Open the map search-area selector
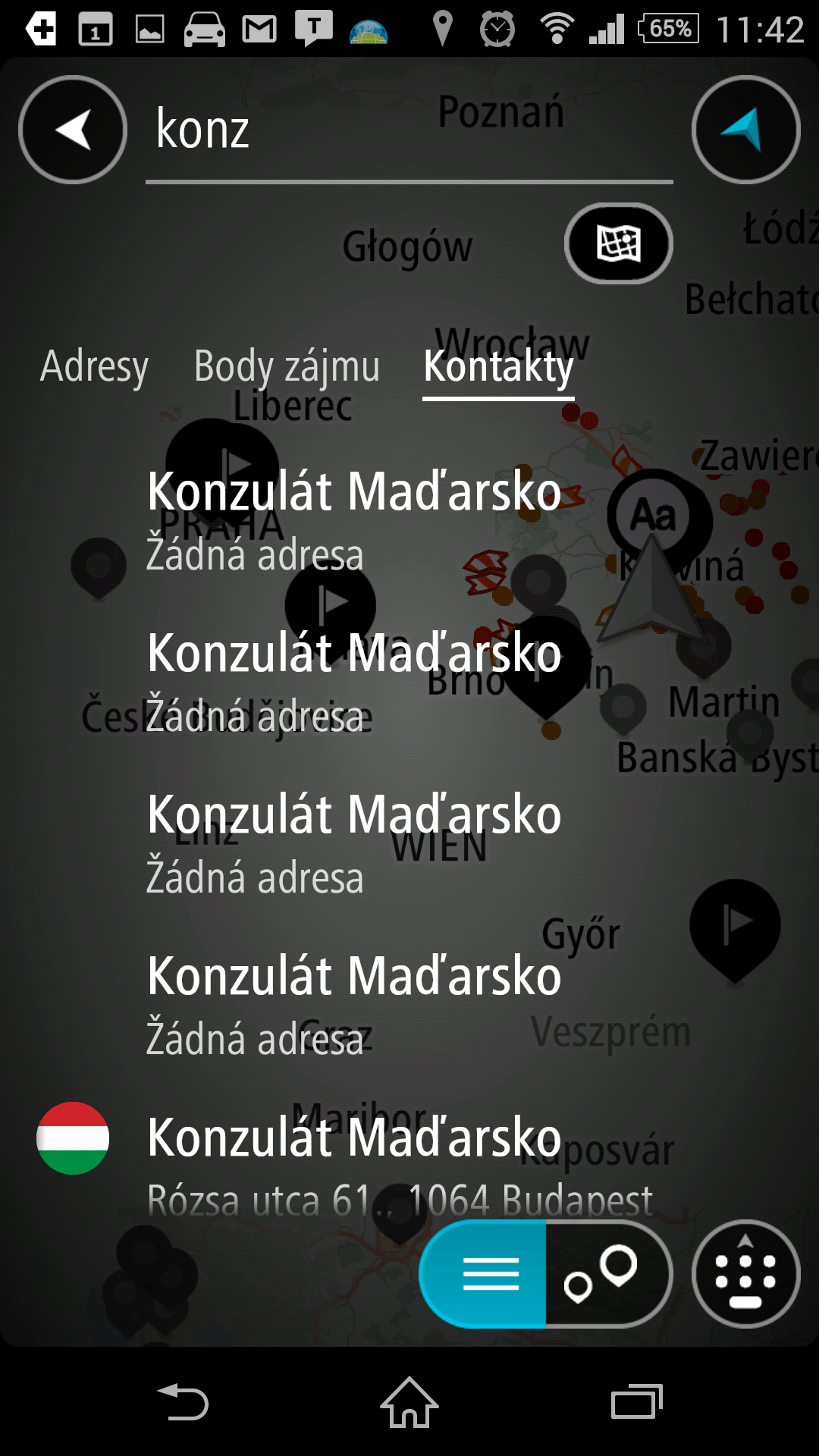The width and height of the screenshot is (819, 1456). [x=619, y=243]
